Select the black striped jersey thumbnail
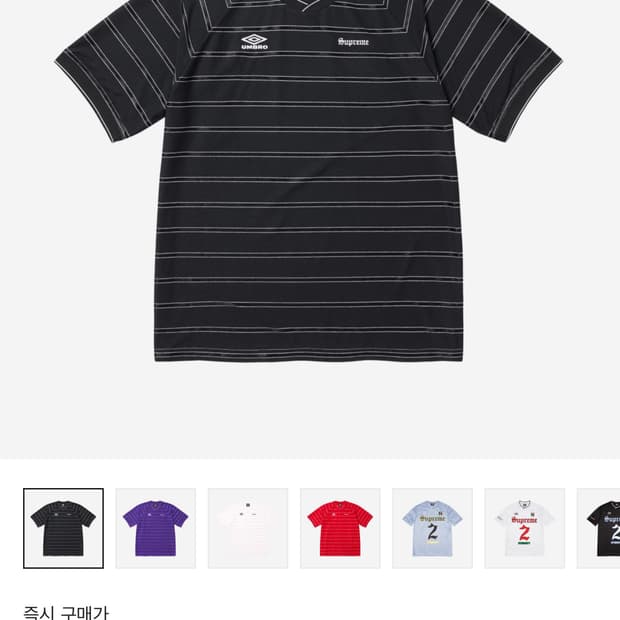The width and height of the screenshot is (620, 620). 63,528
